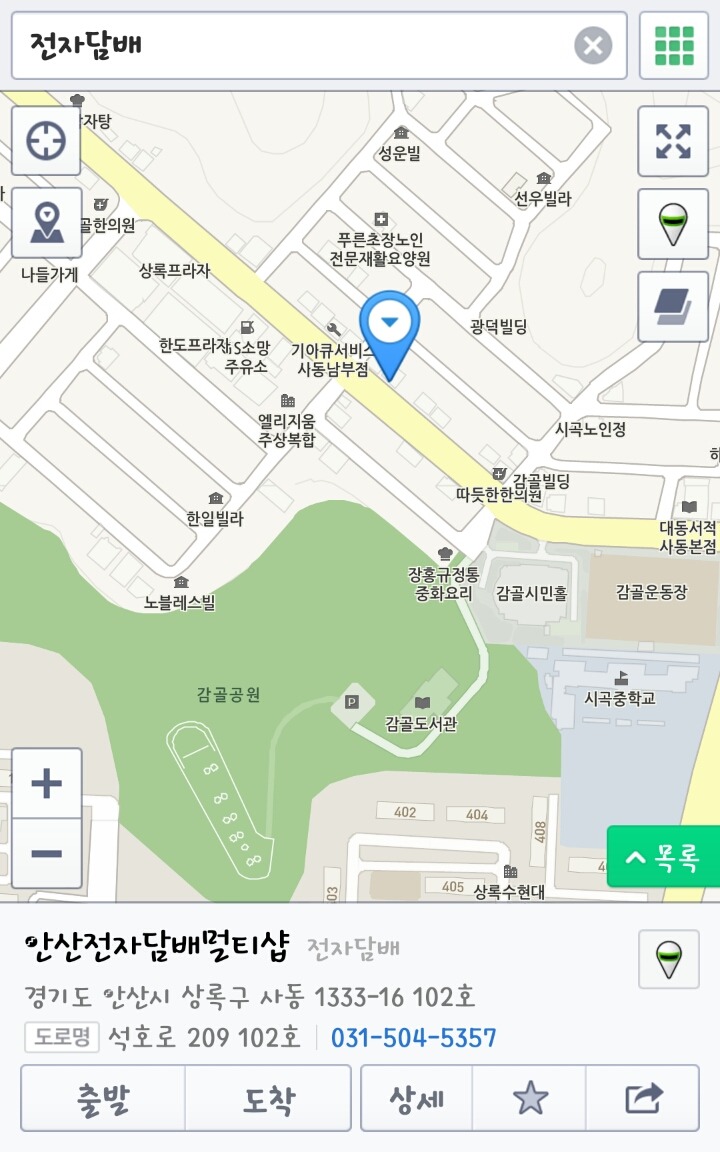Center map on my location
The height and width of the screenshot is (1152, 720).
pos(46,141)
